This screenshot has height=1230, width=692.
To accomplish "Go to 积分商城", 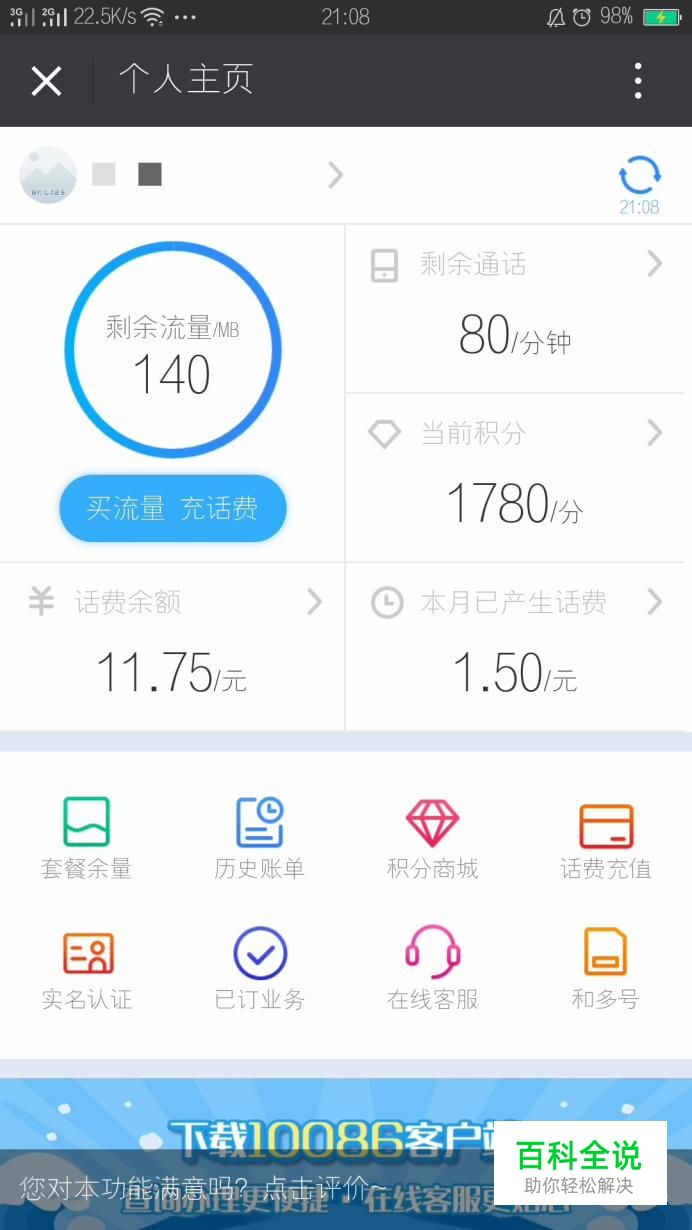I will click(x=432, y=838).
